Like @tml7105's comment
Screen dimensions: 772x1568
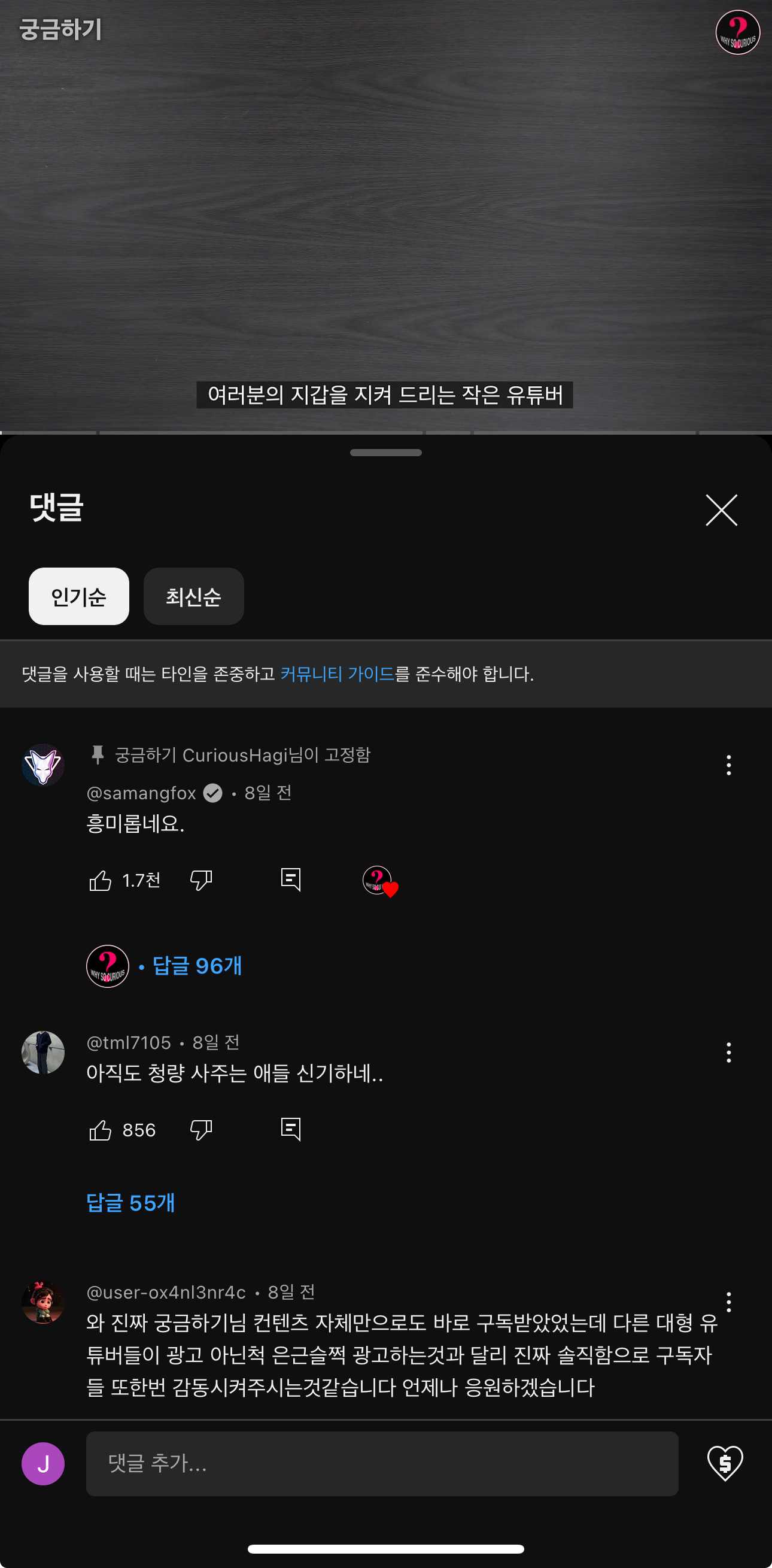pyautogui.click(x=101, y=1130)
